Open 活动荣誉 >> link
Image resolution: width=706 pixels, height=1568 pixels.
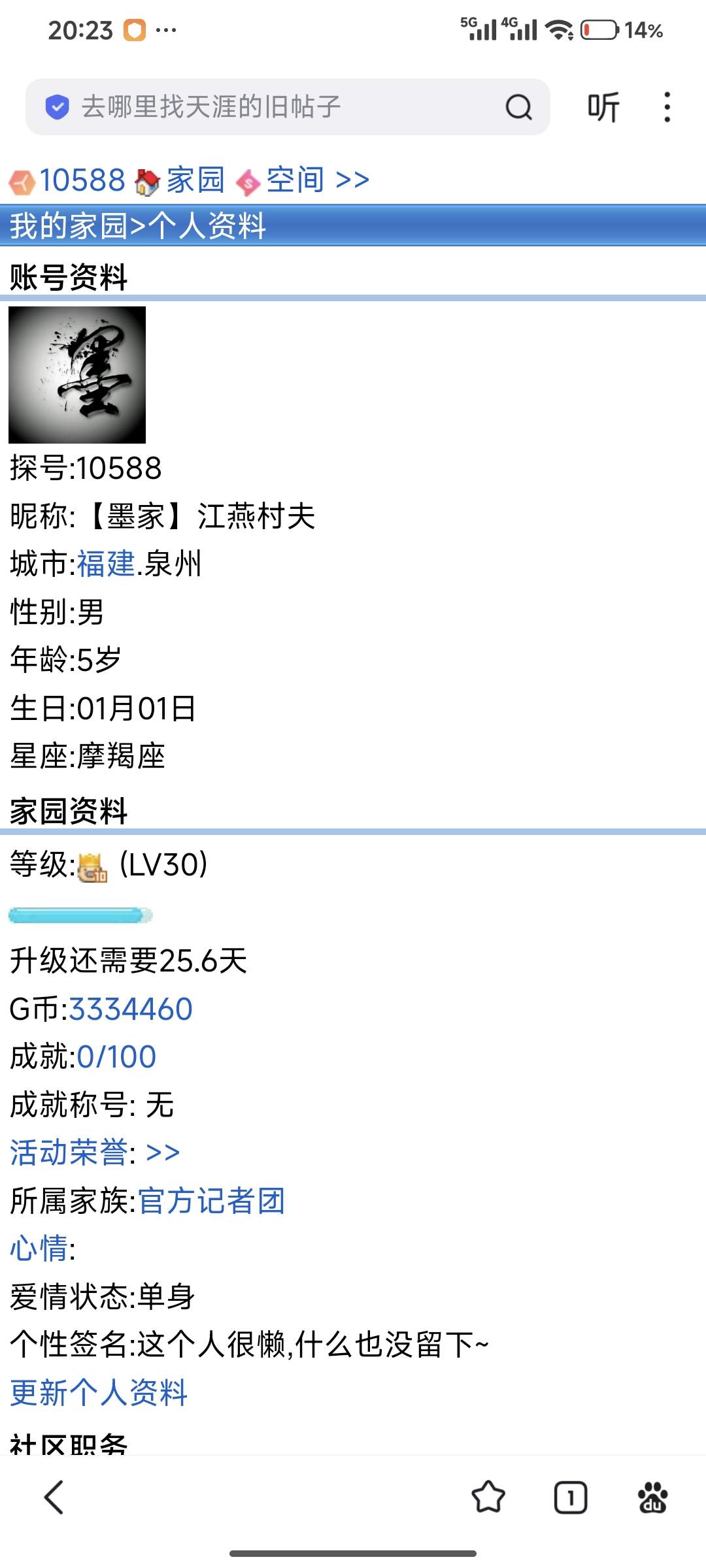95,1152
